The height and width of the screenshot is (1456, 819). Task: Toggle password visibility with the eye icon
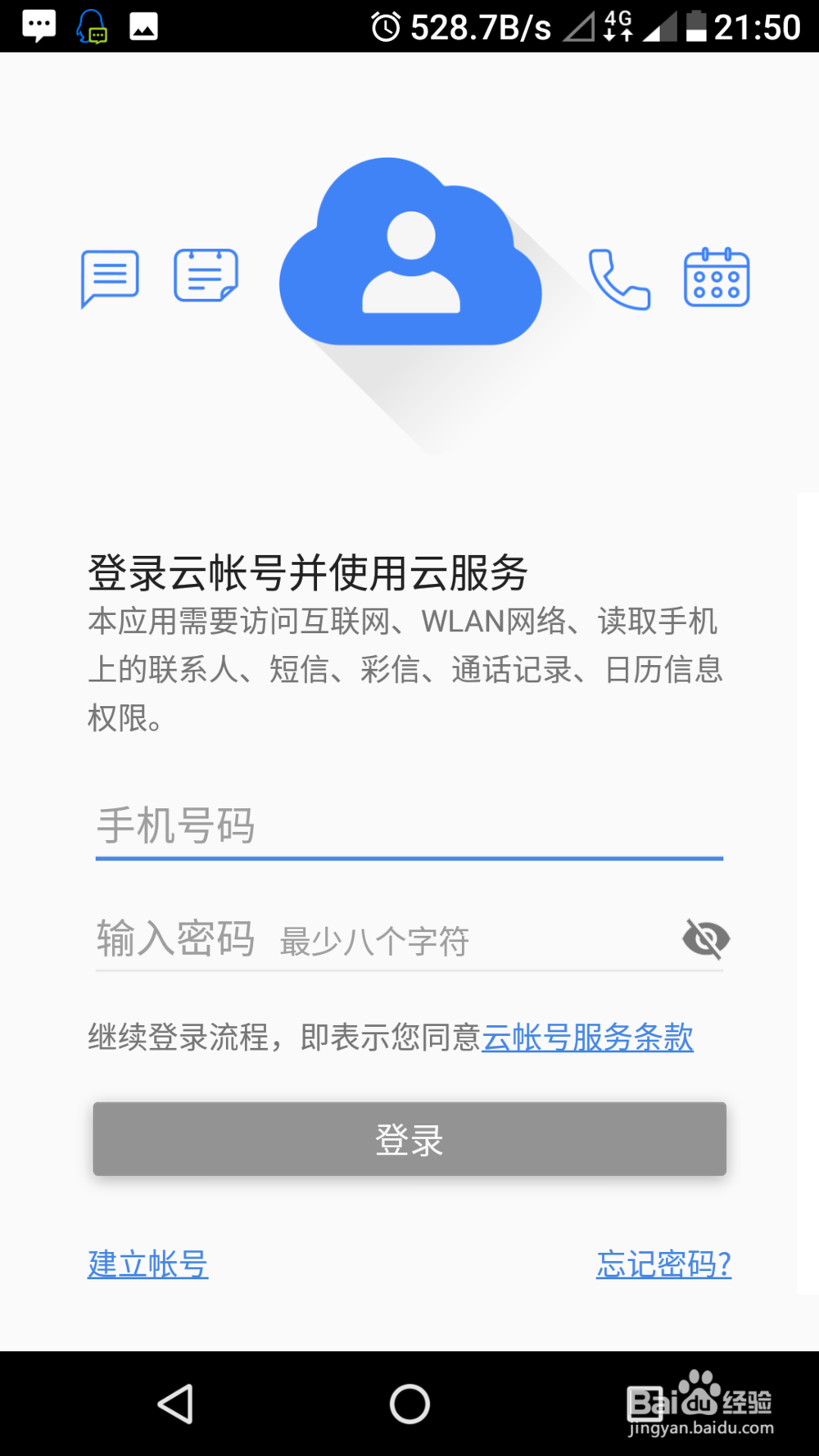click(705, 939)
